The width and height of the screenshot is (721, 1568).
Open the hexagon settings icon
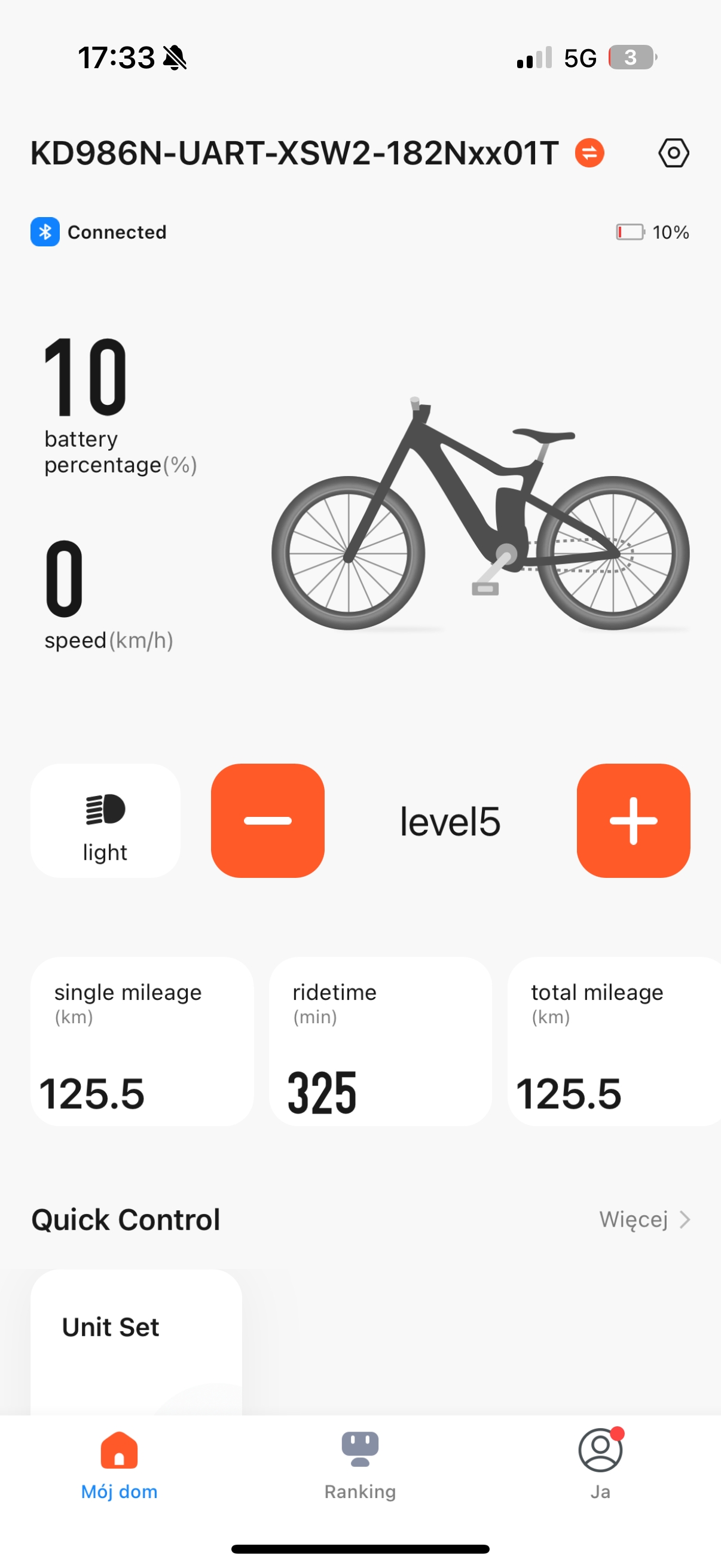click(673, 152)
